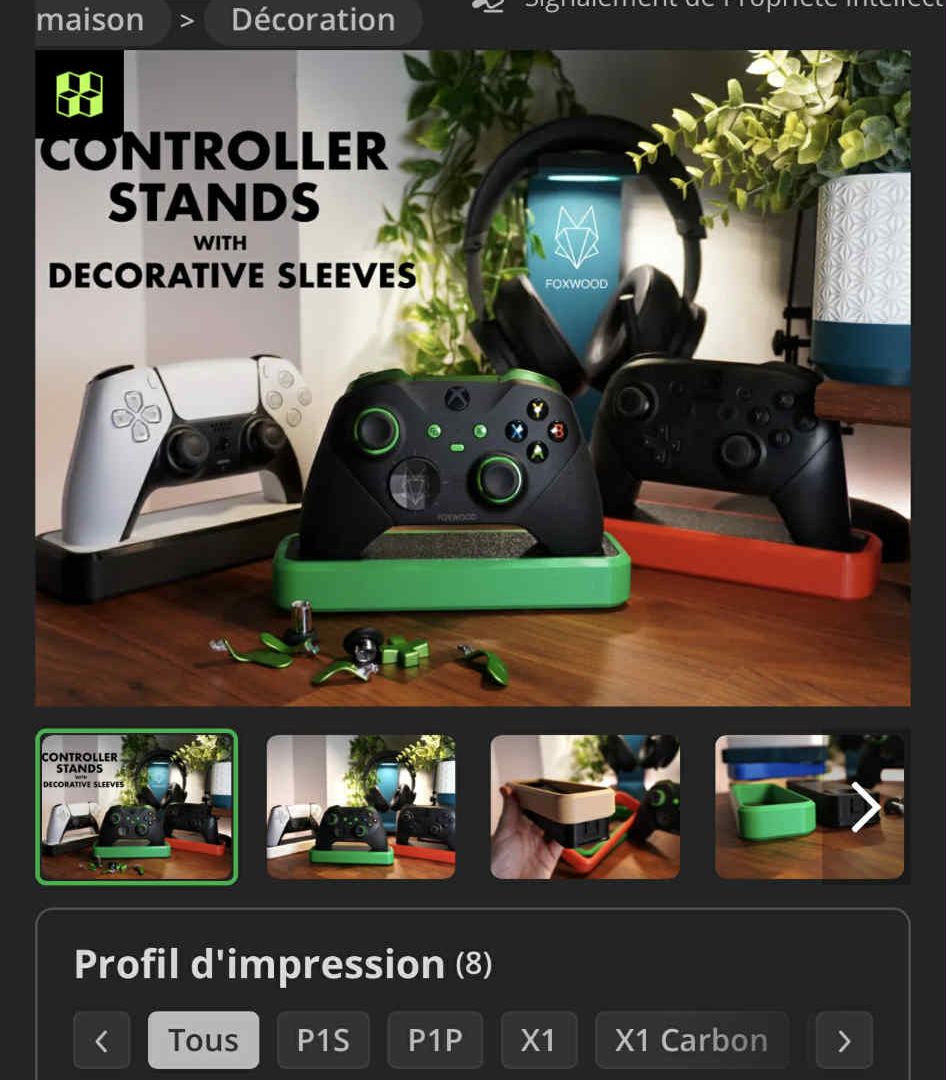Open the Décoration breadcrumb category
This screenshot has width=946, height=1080.
click(x=312, y=19)
